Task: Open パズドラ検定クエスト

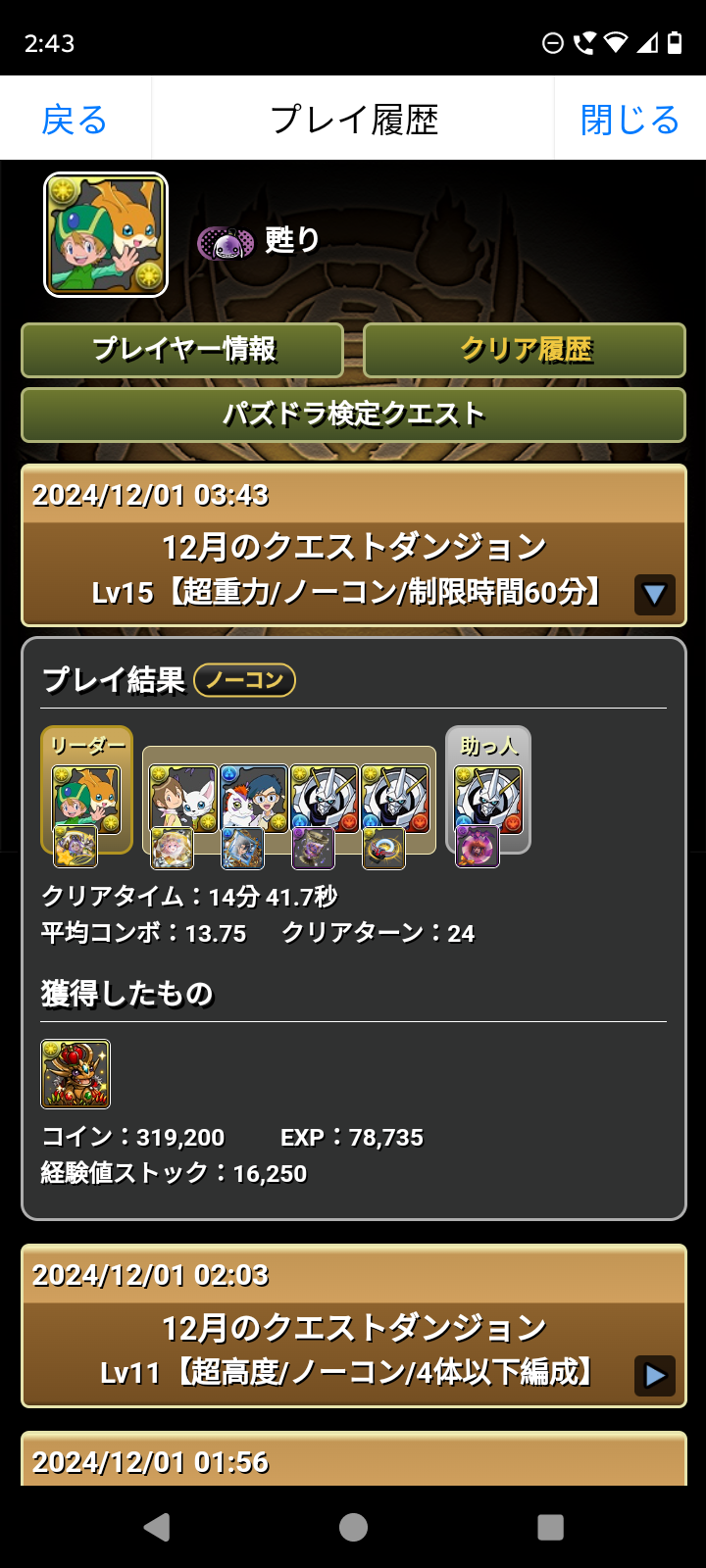Action: [353, 415]
